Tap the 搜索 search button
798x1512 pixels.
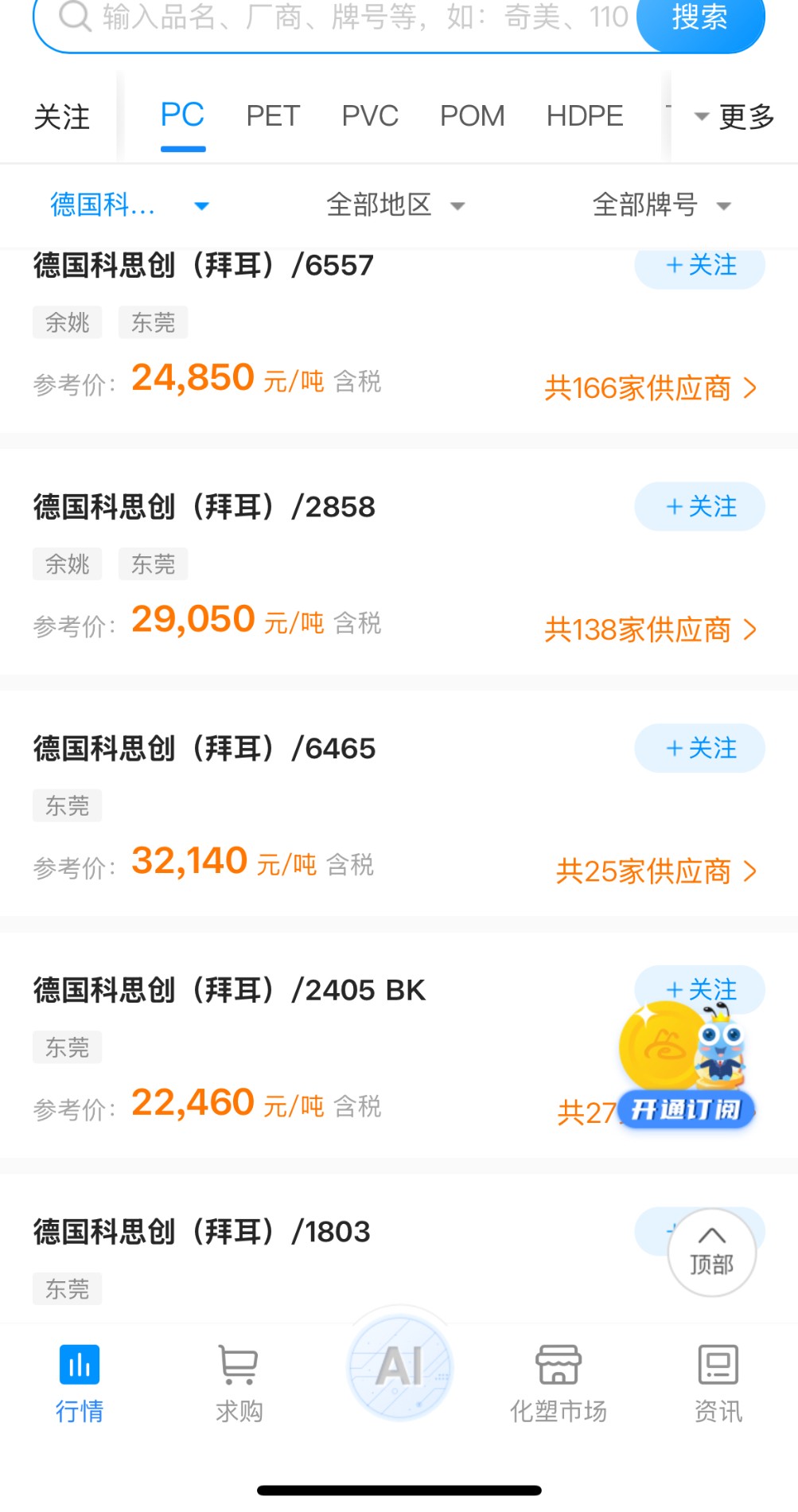coord(700,19)
